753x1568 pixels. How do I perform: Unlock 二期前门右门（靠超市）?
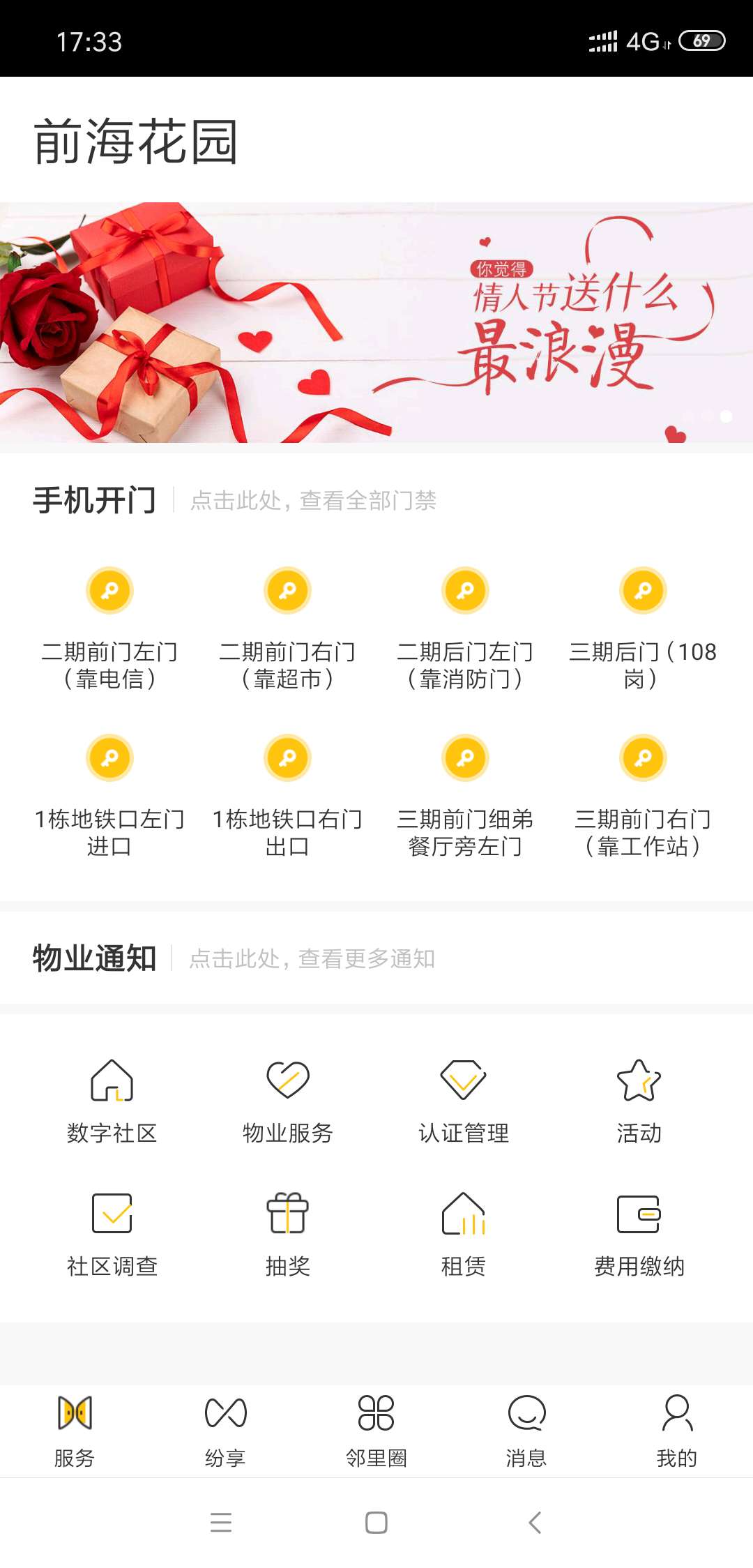[x=287, y=591]
